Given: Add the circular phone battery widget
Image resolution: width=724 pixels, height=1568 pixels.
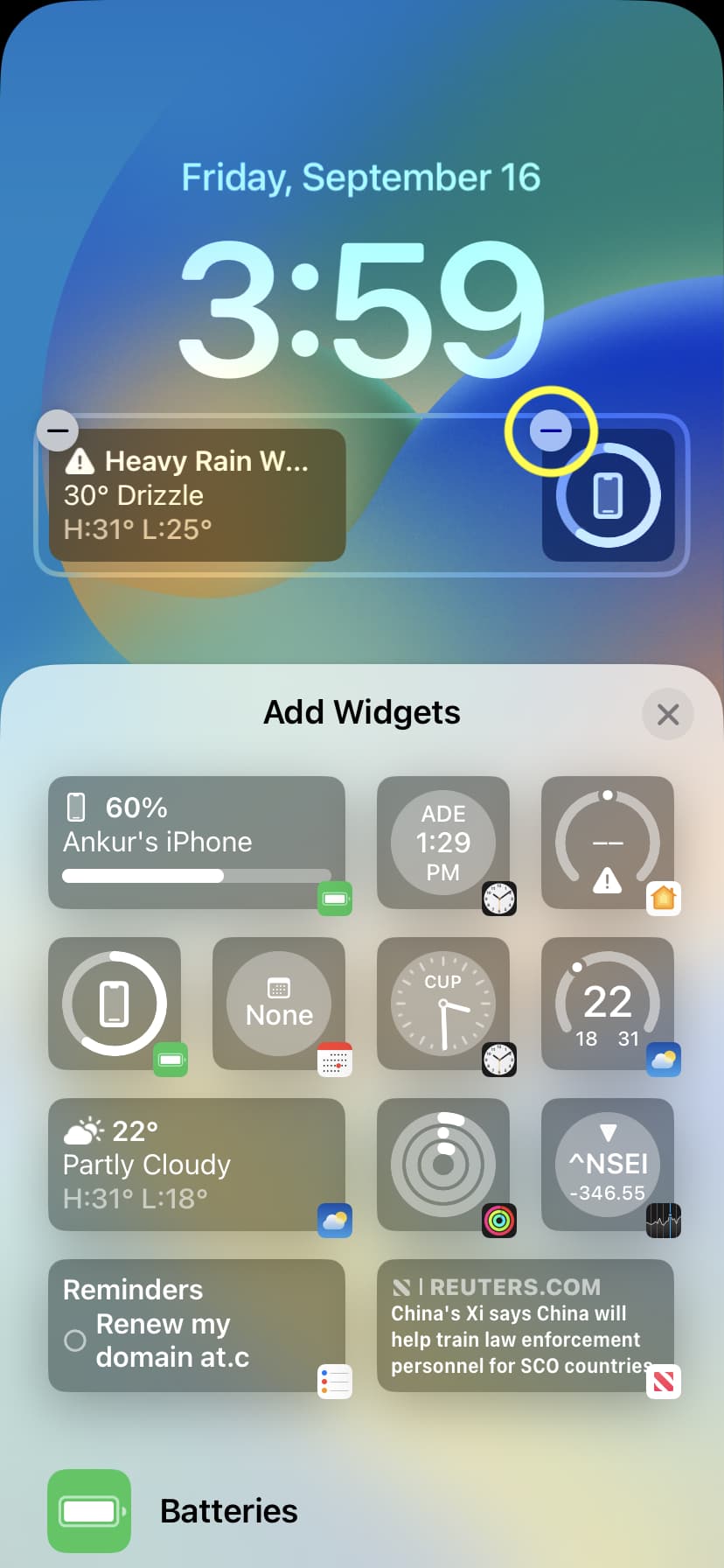Looking at the screenshot, I should (x=115, y=1003).
